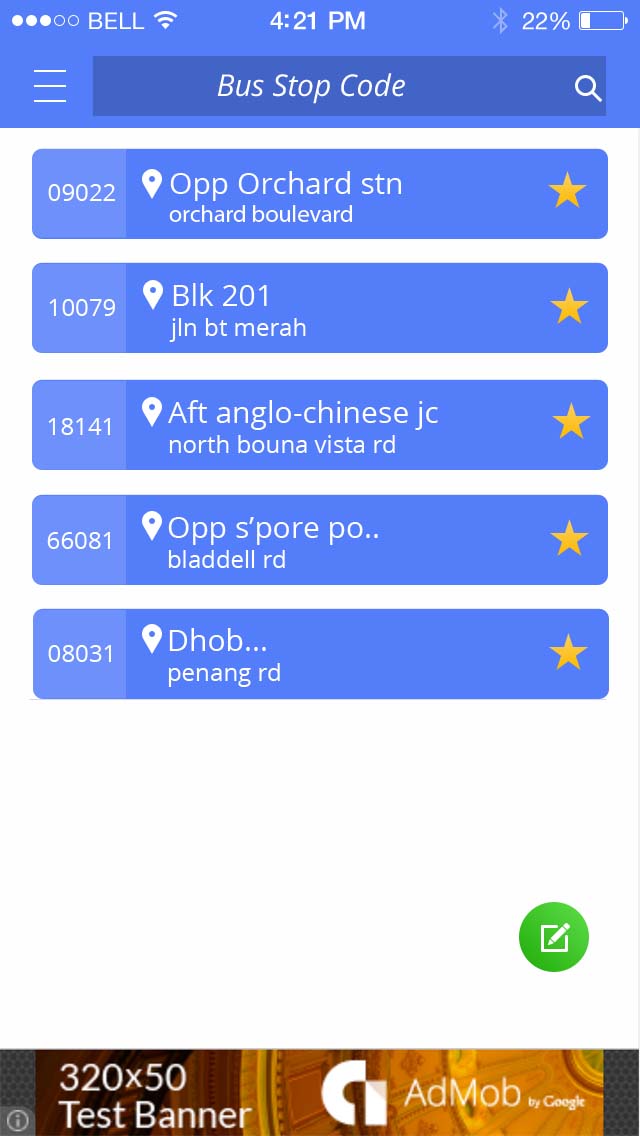Unfavorite the Opp Orchard stn stop star
This screenshot has height=1136, width=640.
(567, 190)
